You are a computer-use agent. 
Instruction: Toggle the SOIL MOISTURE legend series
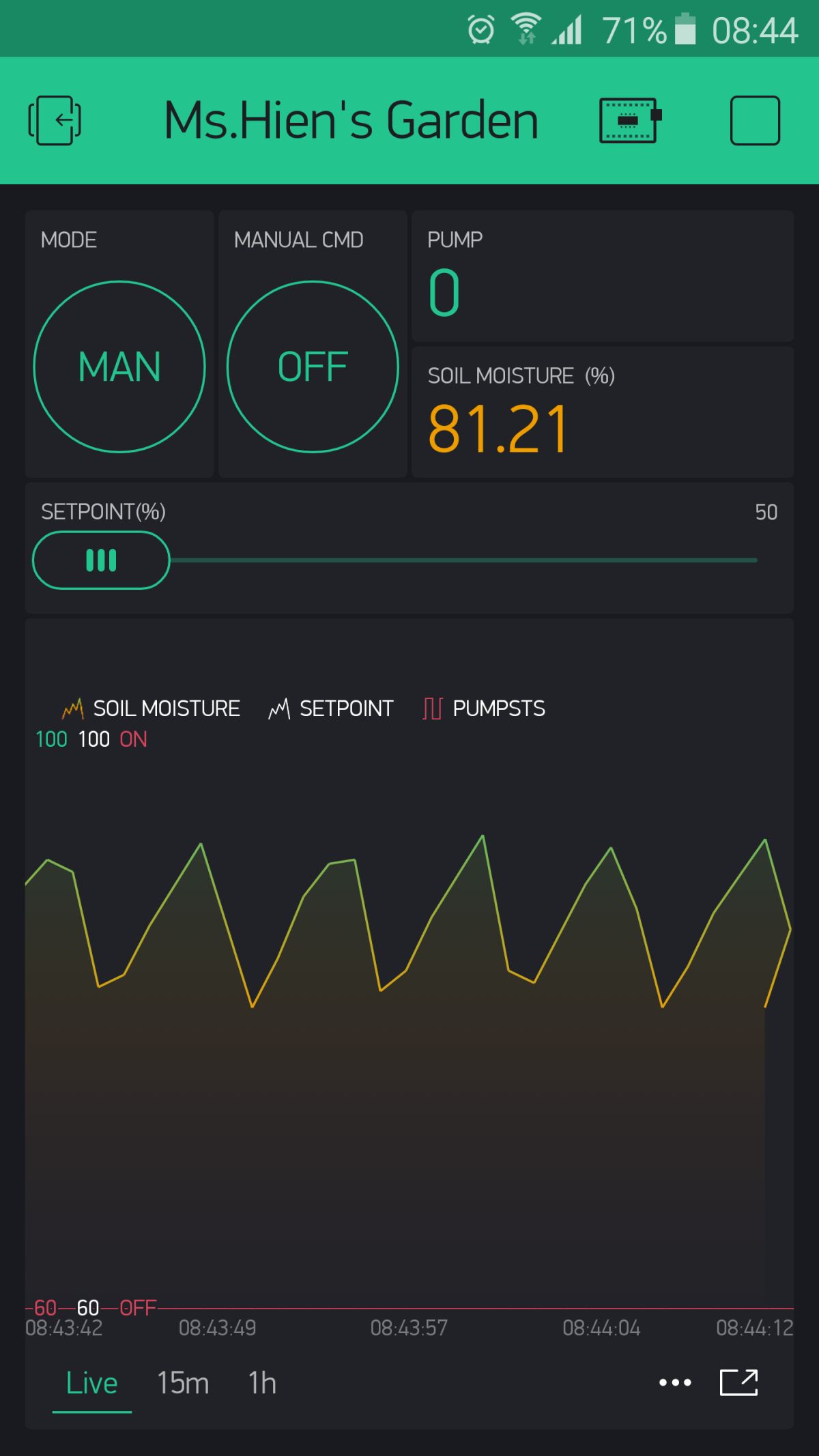click(x=151, y=709)
